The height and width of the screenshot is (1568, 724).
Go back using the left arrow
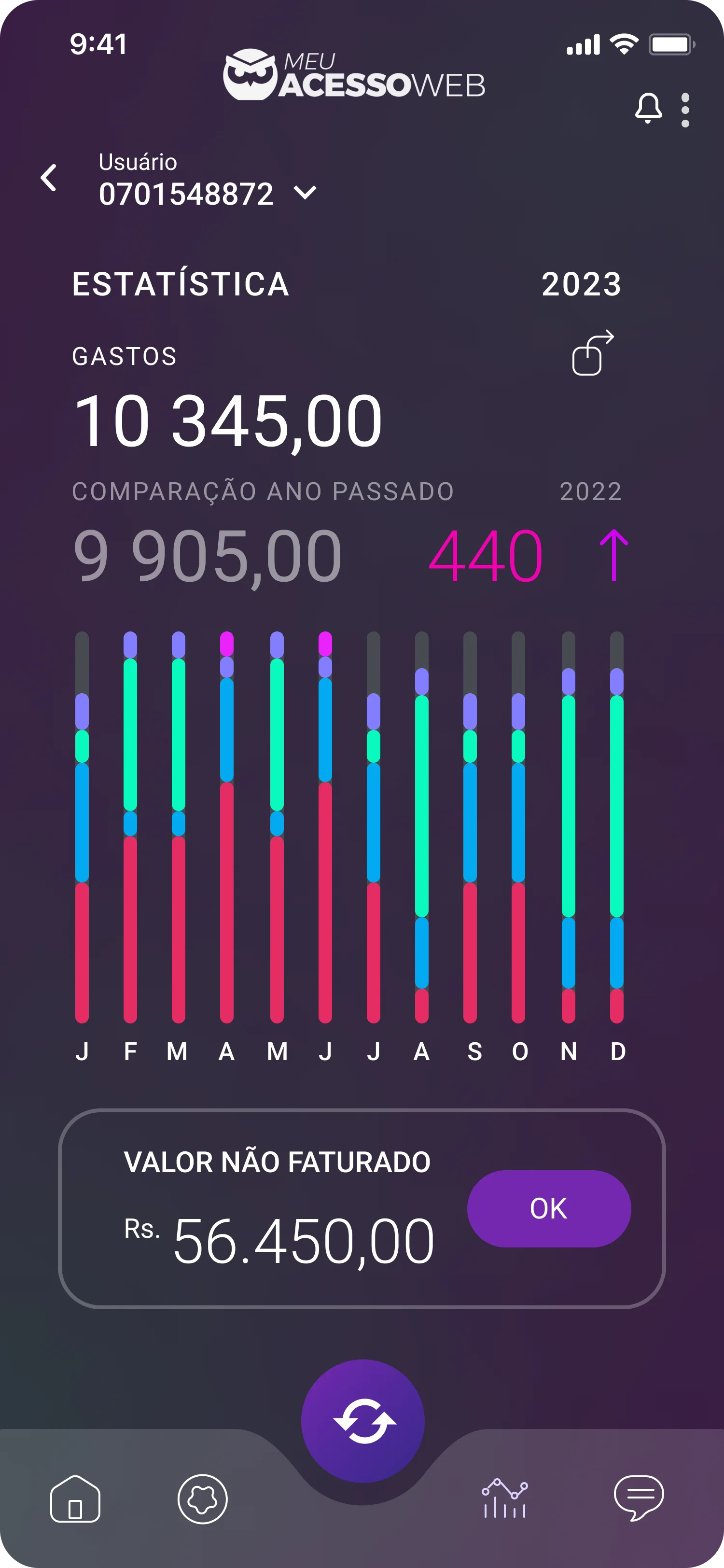[49, 178]
